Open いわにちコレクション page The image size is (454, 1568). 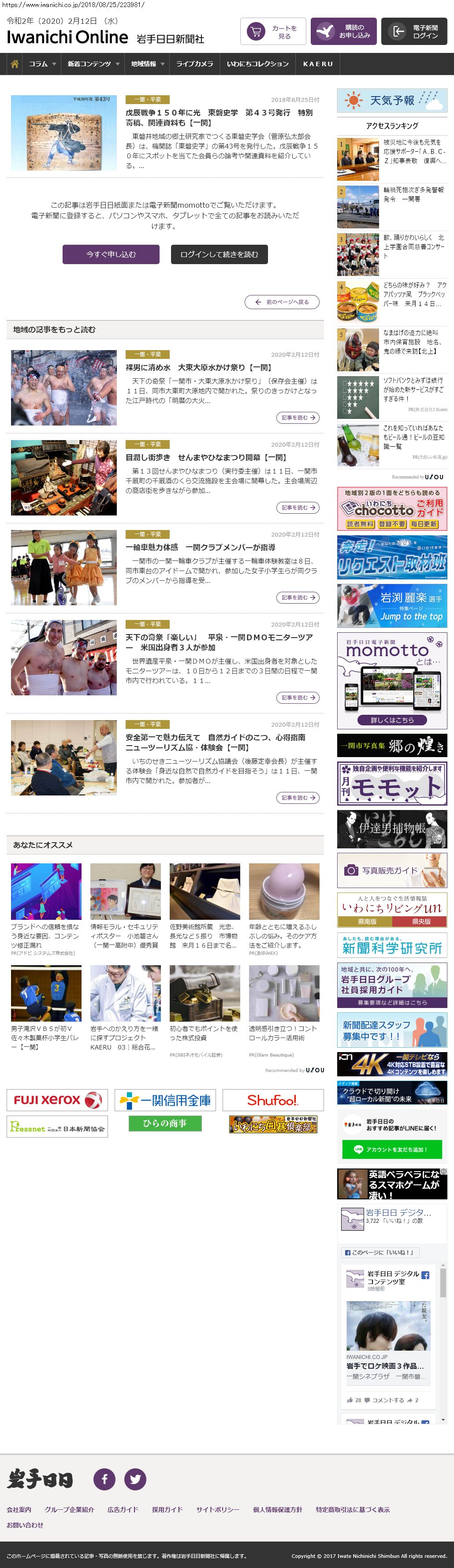click(257, 64)
